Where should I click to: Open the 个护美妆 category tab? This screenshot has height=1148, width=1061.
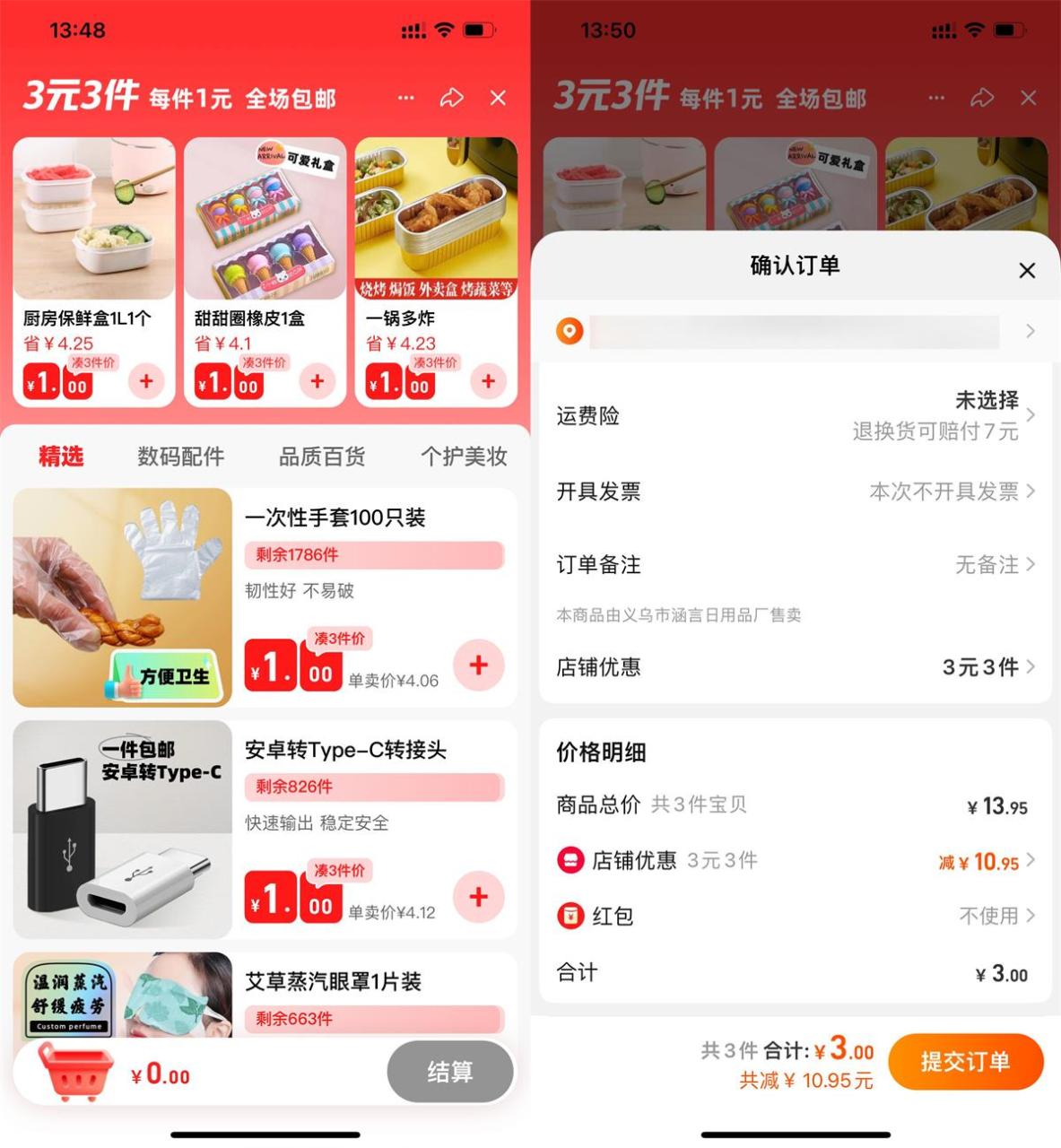point(463,457)
